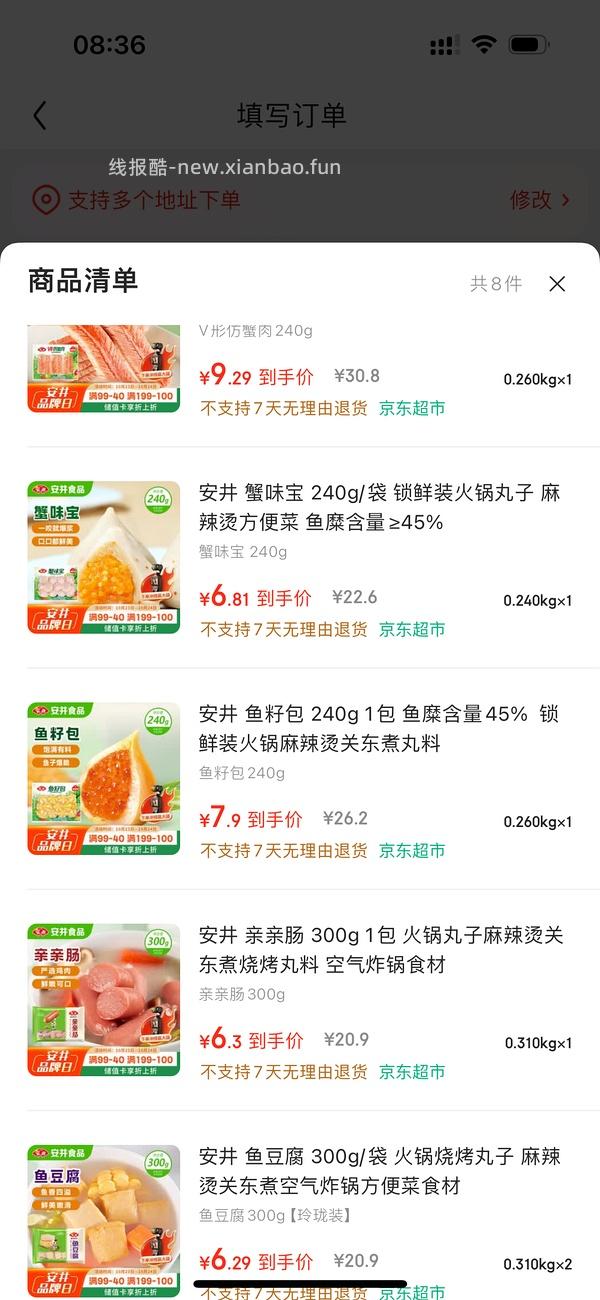Open the 安井 亲亲肠 300g item

click(x=380, y=949)
